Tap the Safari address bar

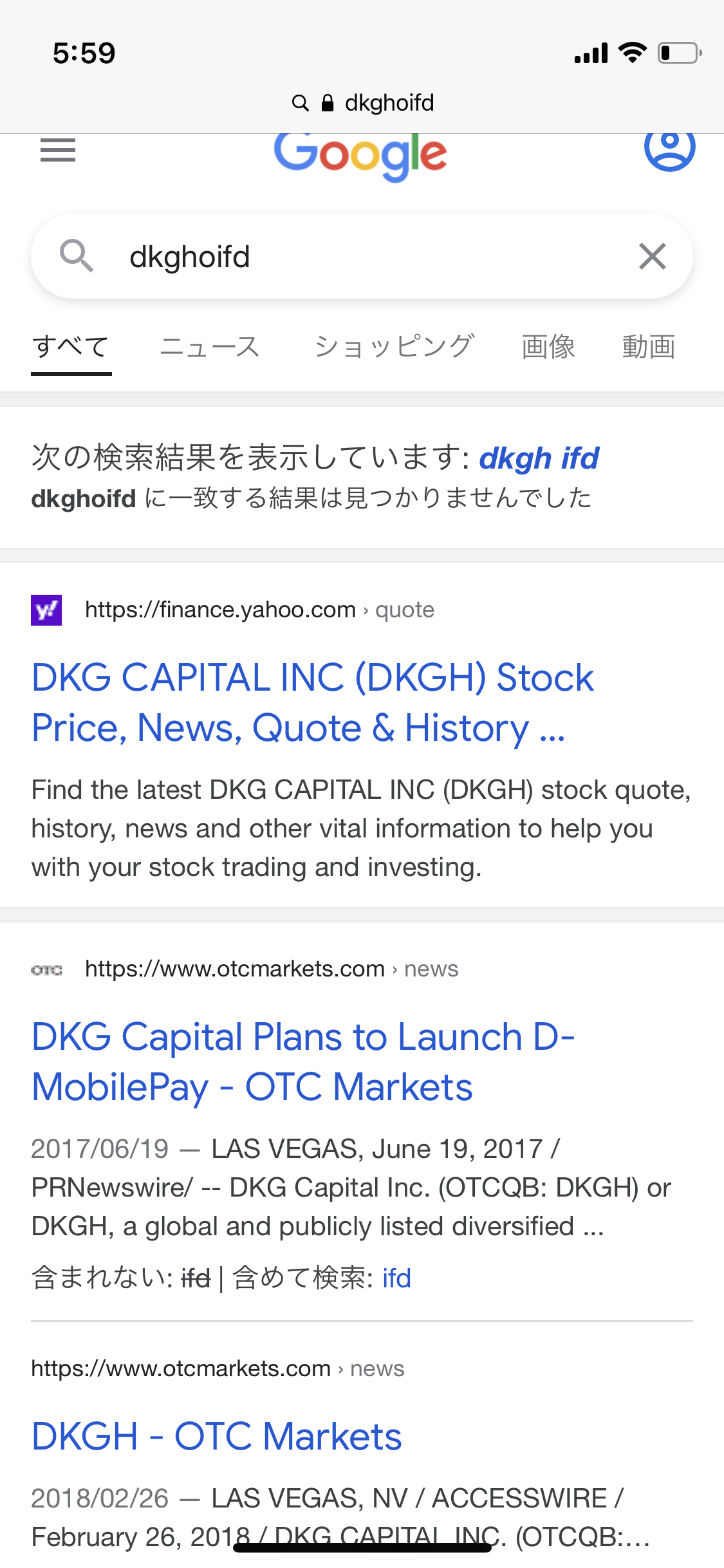coord(362,103)
